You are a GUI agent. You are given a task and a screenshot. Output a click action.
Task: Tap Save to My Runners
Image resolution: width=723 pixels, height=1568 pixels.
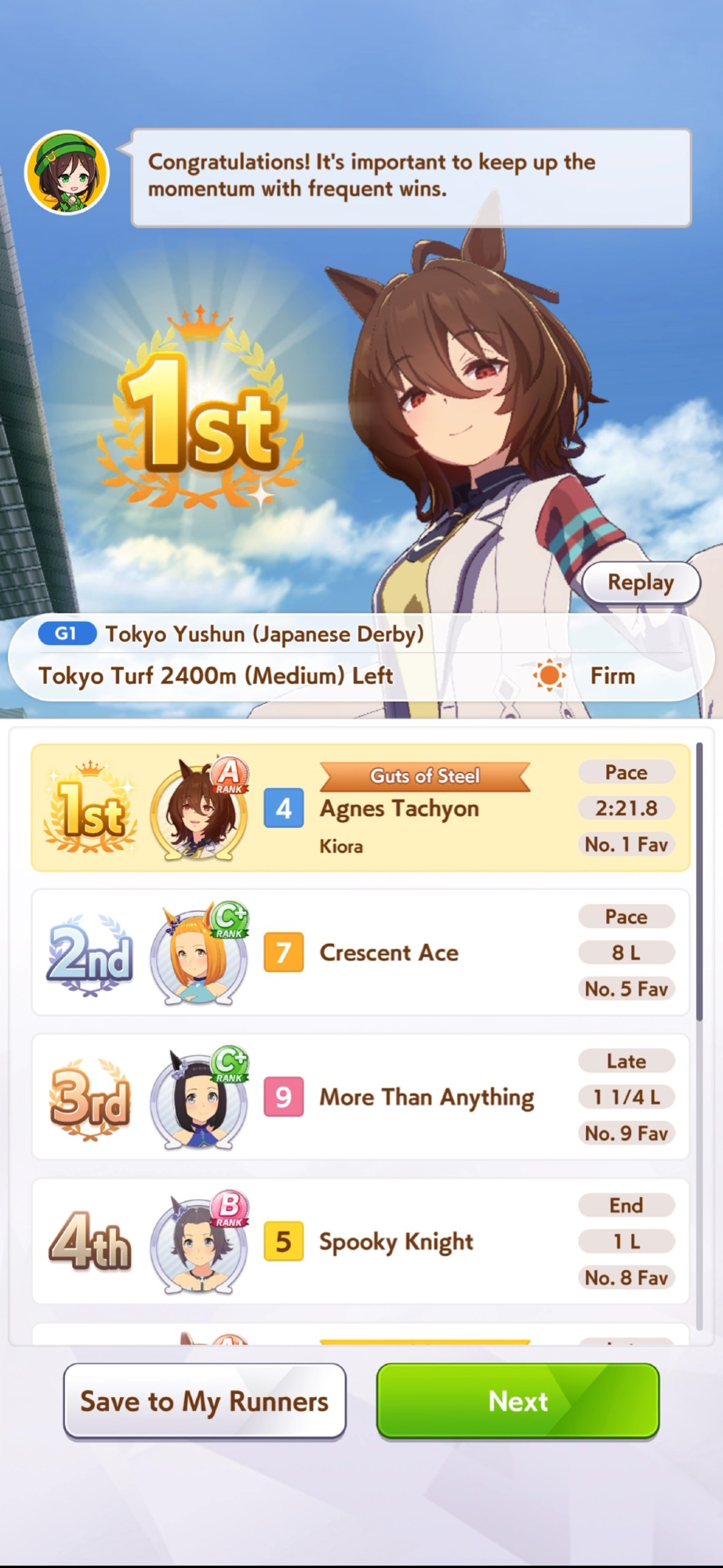pyautogui.click(x=205, y=1401)
